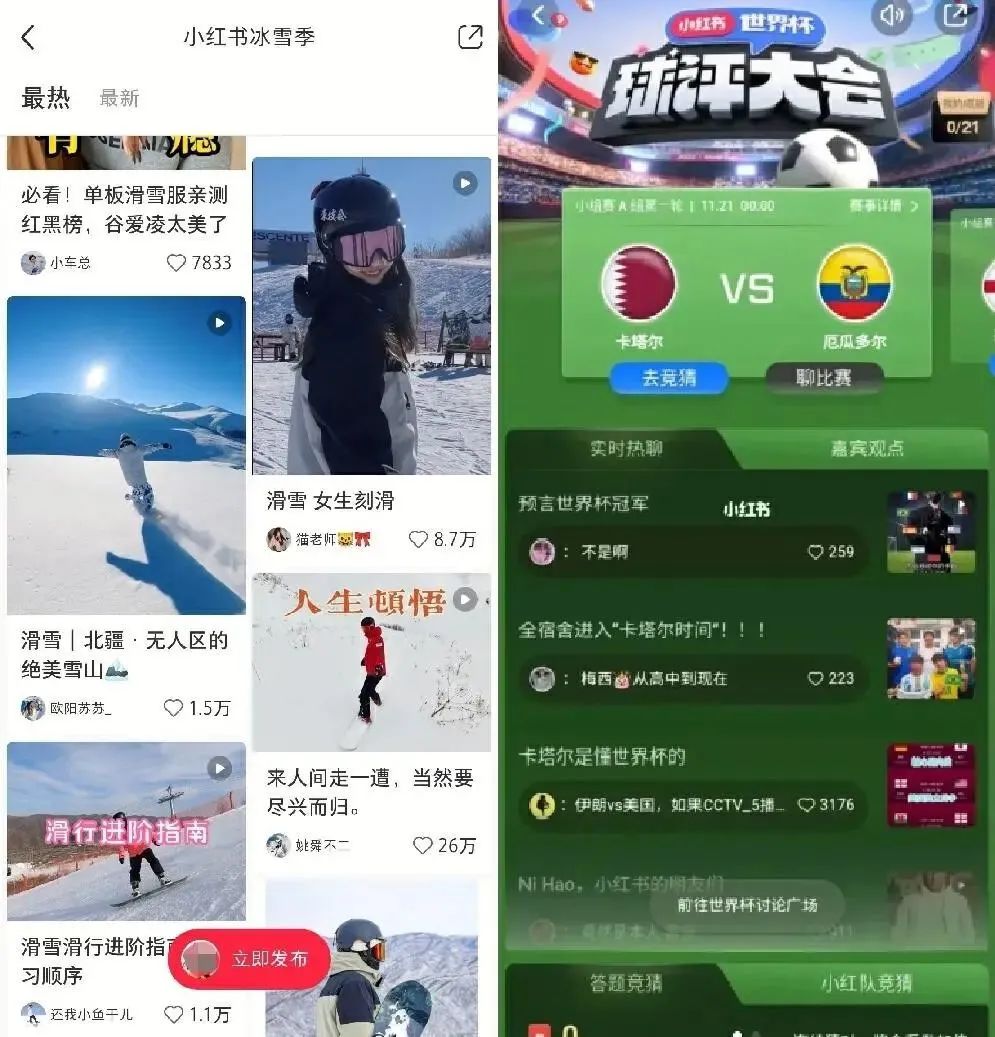This screenshot has width=995, height=1037.
Task: Play the 滑雪 女生刻滑 video
Action: tap(463, 184)
